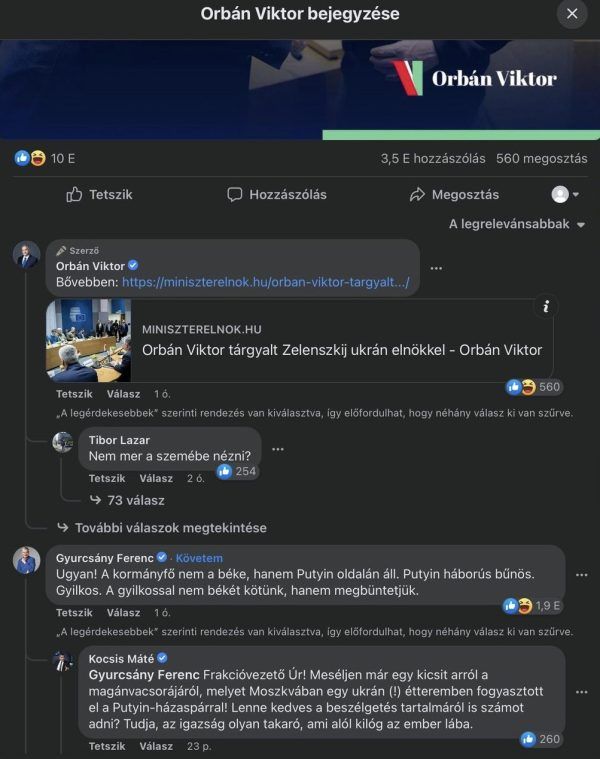600x759 pixels.
Task: Open options menu for Orbán Viktor's comment
Action: pos(436,268)
